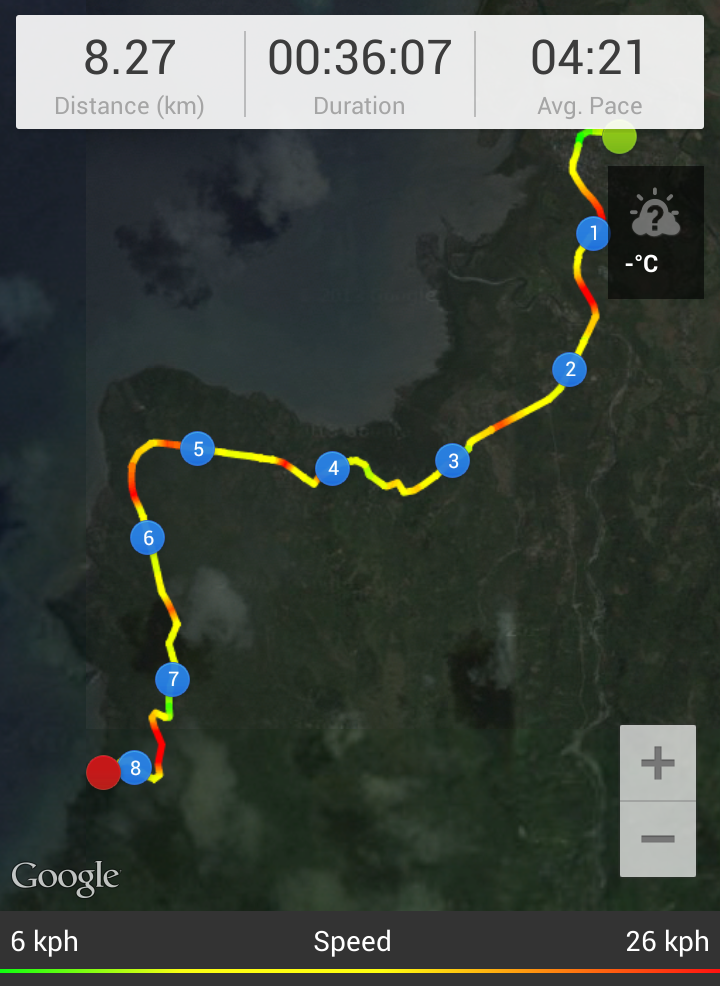Image resolution: width=720 pixels, height=986 pixels.
Task: Select kilometer marker 1 on route
Action: pyautogui.click(x=593, y=234)
